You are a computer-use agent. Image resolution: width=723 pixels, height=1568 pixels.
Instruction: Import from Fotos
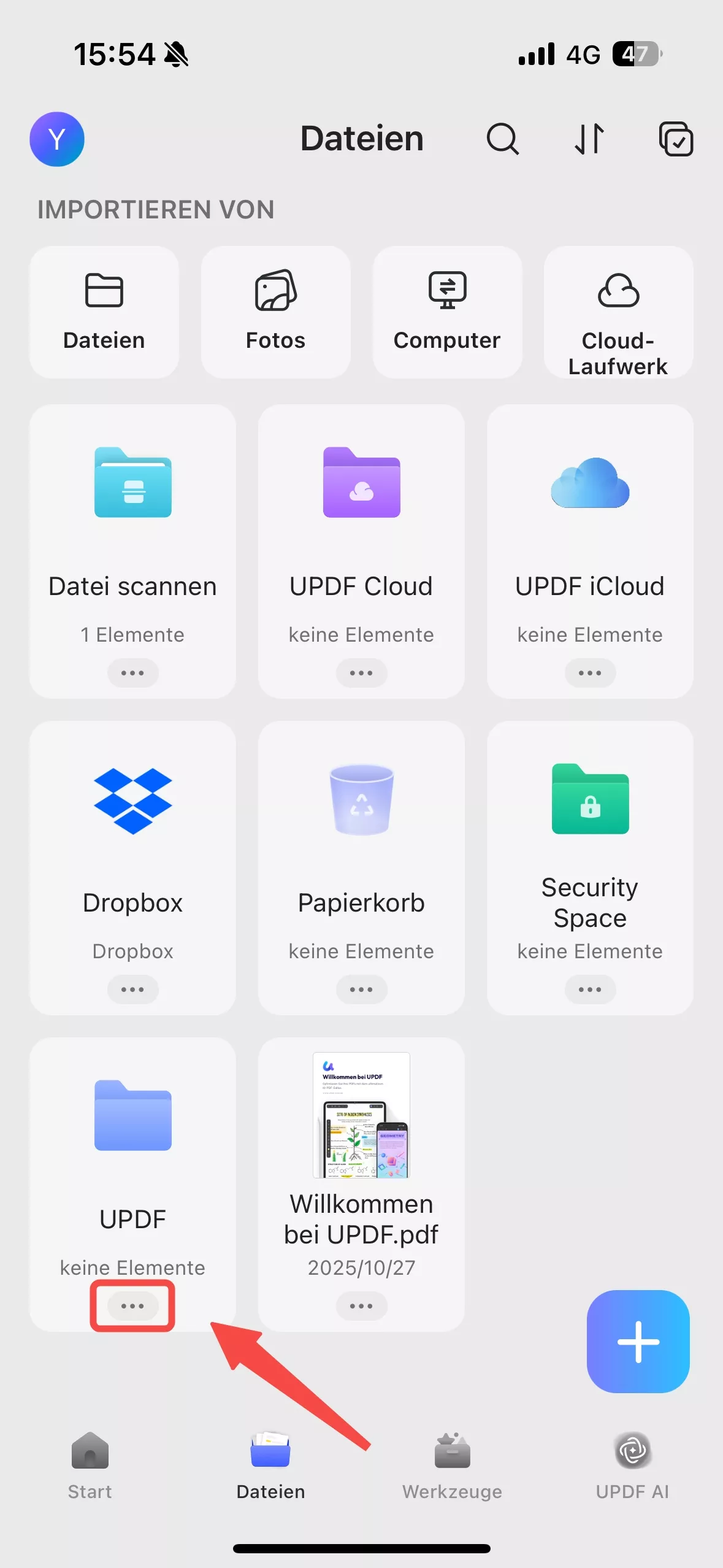point(275,312)
